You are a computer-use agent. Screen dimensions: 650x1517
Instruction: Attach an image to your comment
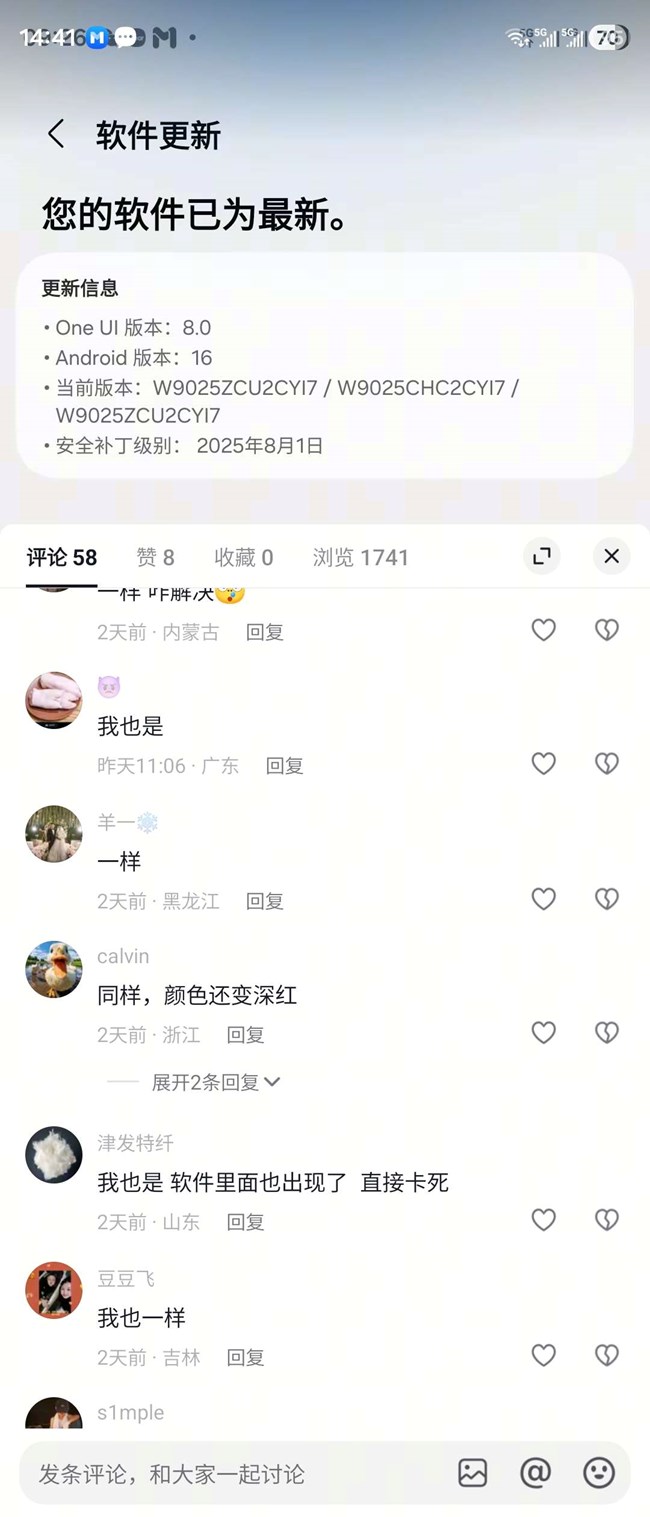click(x=472, y=1473)
